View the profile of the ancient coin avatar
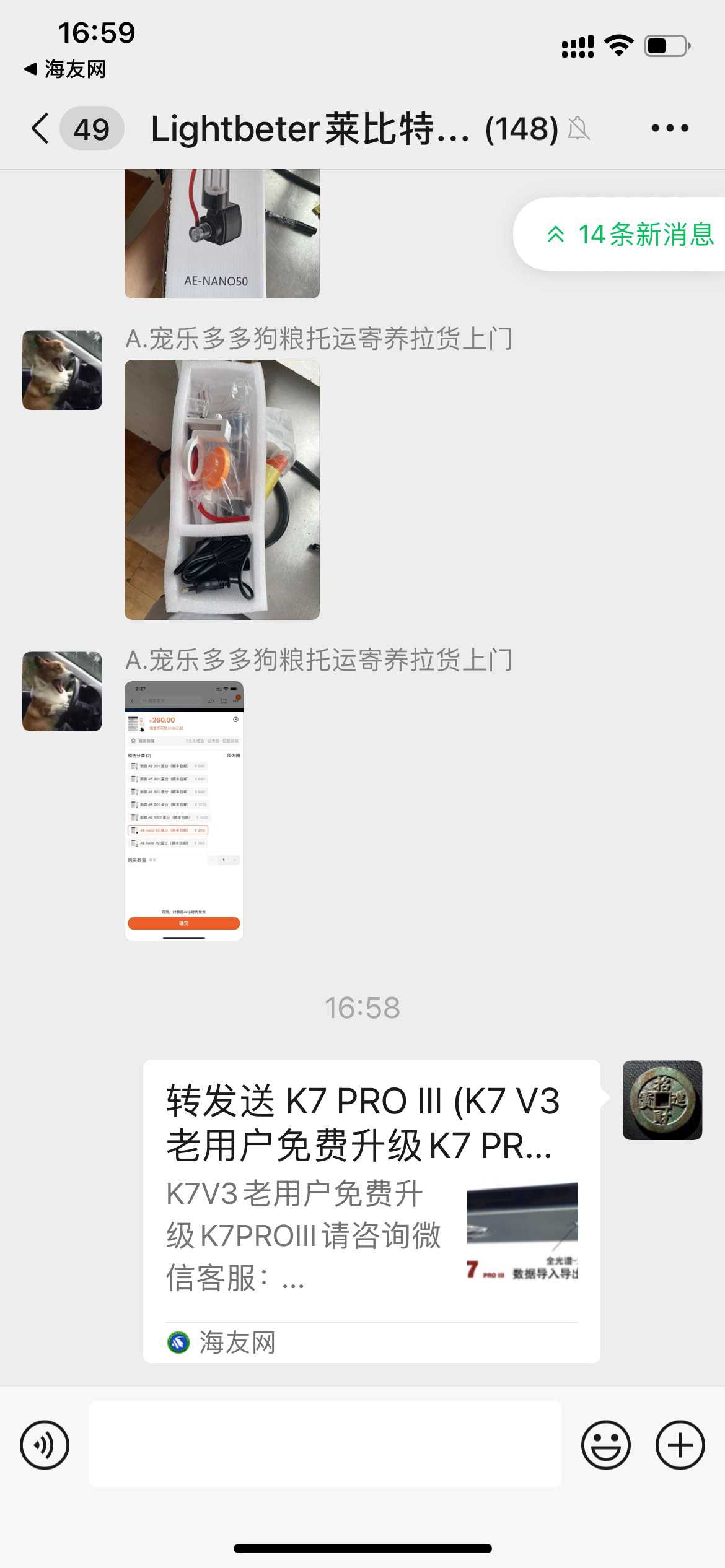This screenshot has height=1568, width=725. 662,1100
